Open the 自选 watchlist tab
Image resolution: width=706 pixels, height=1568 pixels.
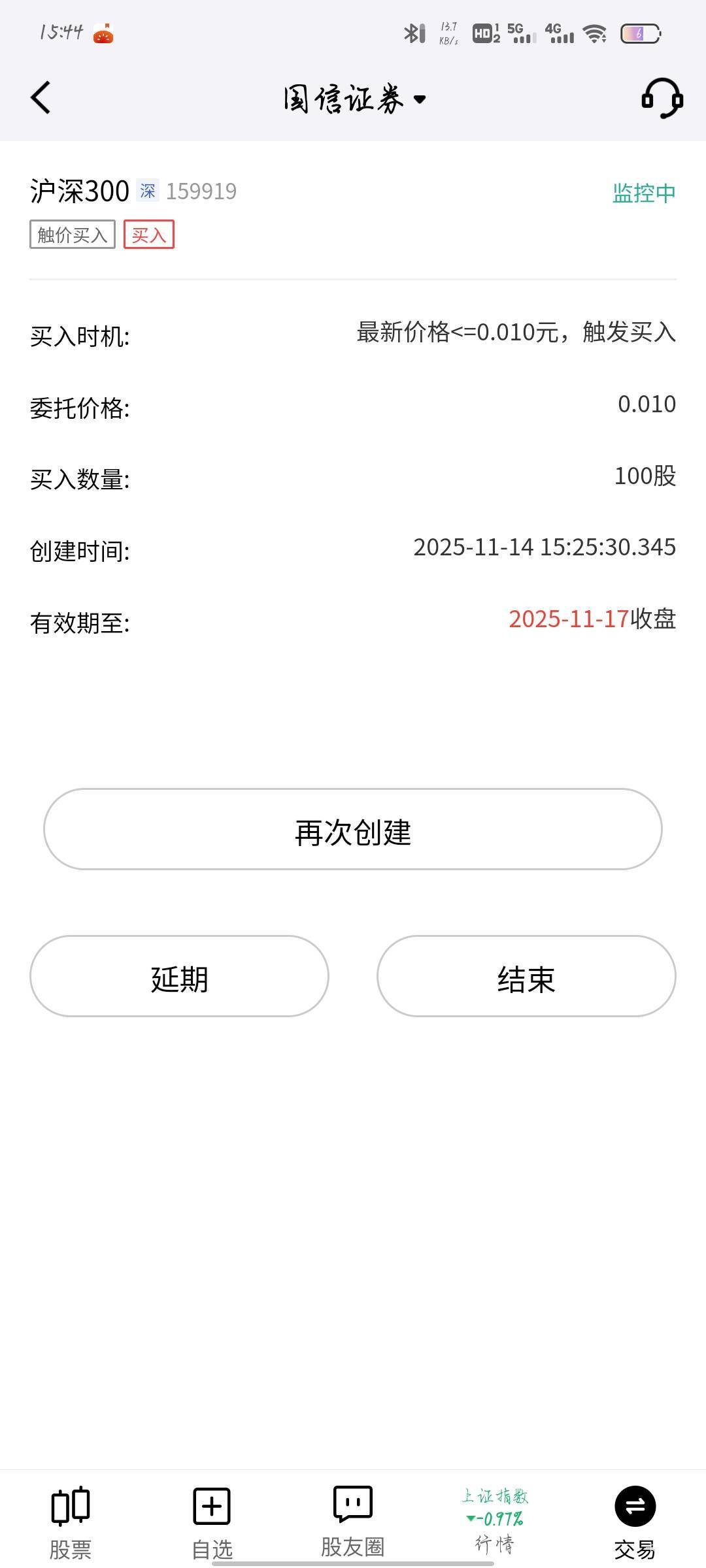pos(212,1522)
